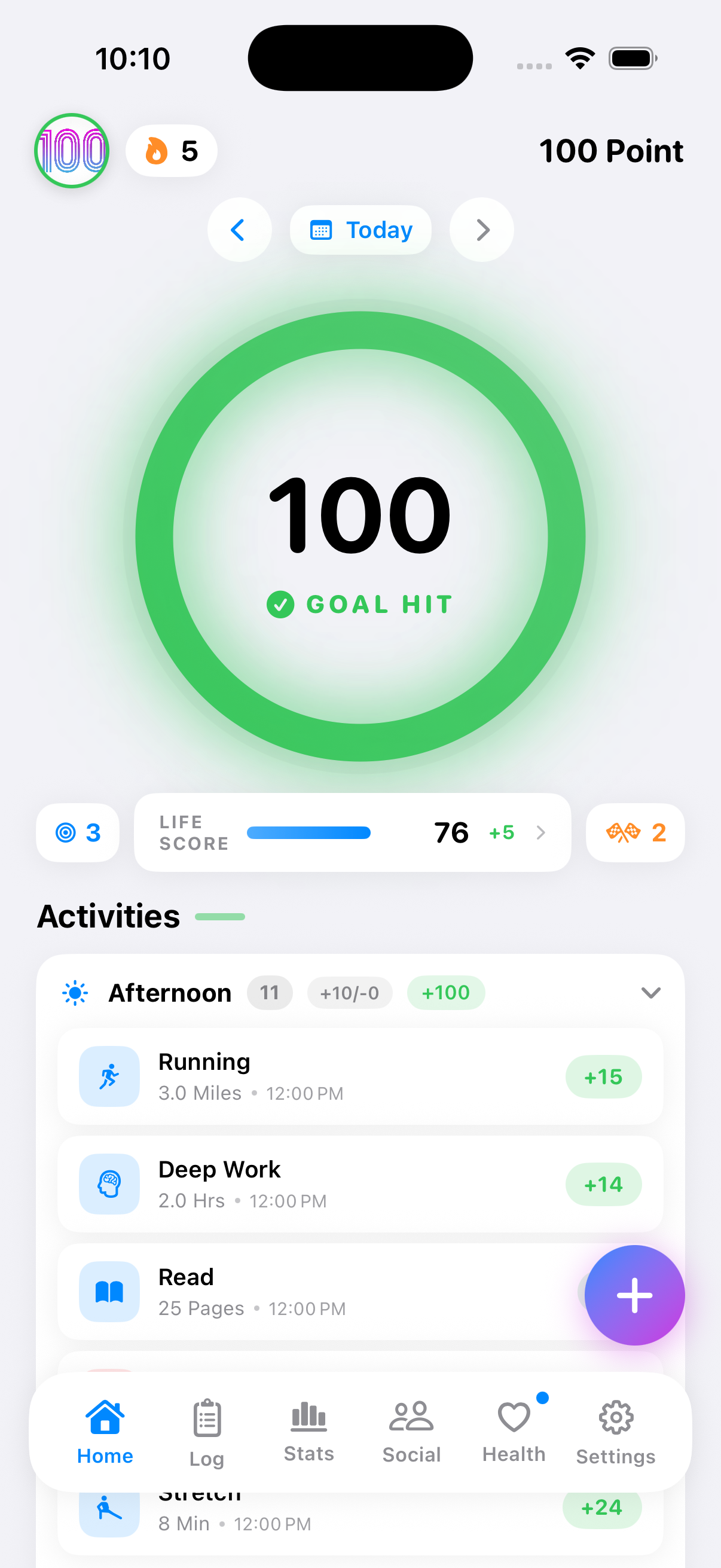Image resolution: width=721 pixels, height=1568 pixels.
Task: Collapse the Afternoon section
Action: coord(650,993)
